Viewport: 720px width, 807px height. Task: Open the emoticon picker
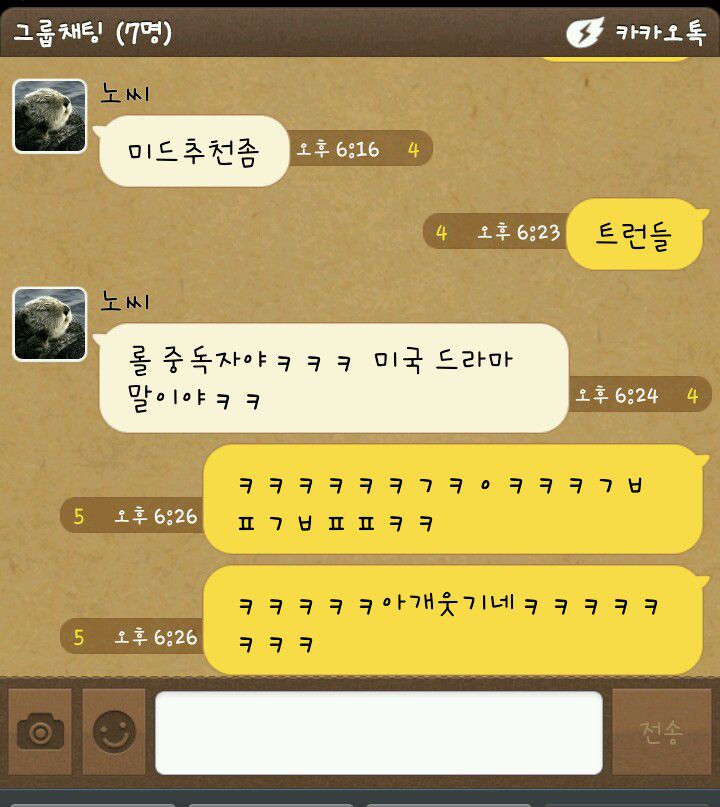(x=114, y=732)
